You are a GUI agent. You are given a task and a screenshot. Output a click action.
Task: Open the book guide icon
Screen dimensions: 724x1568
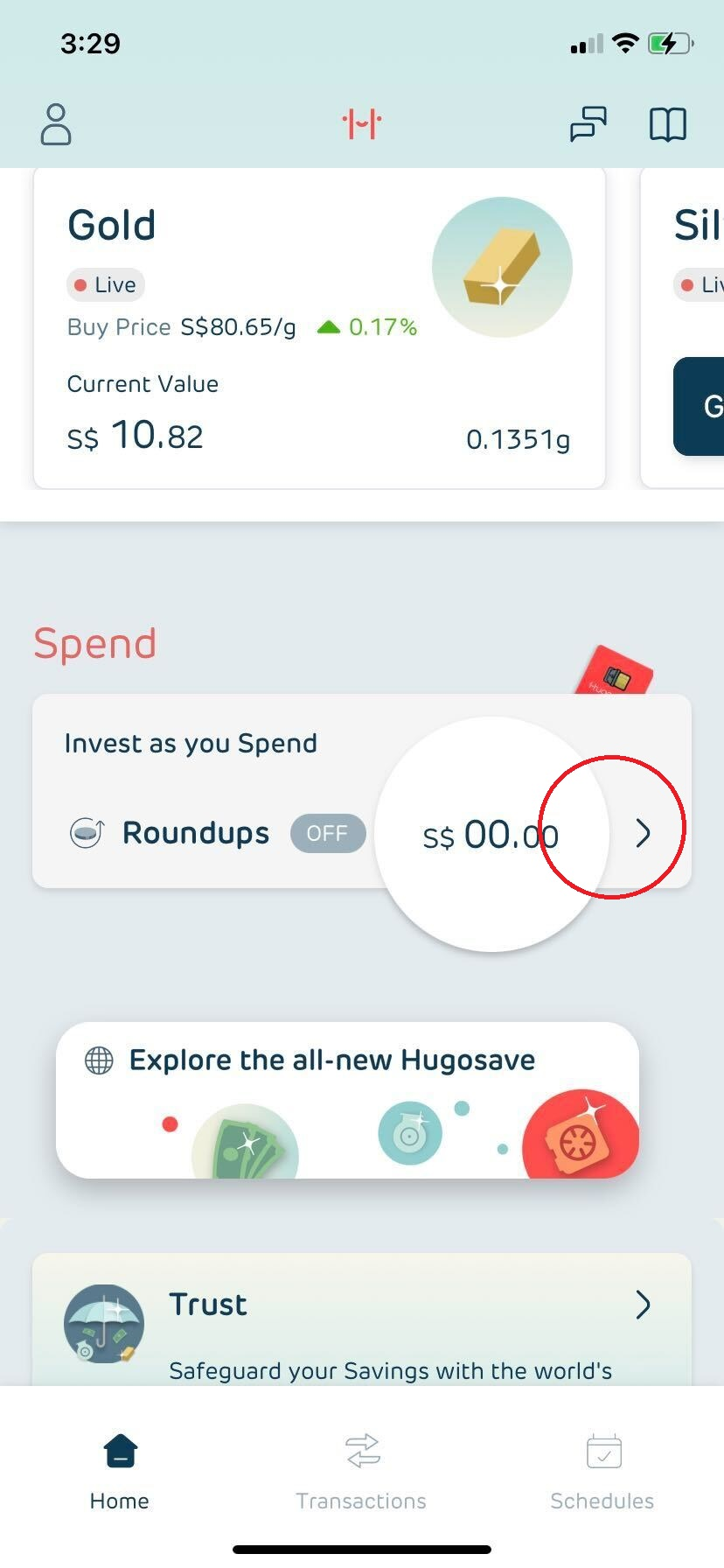[667, 124]
